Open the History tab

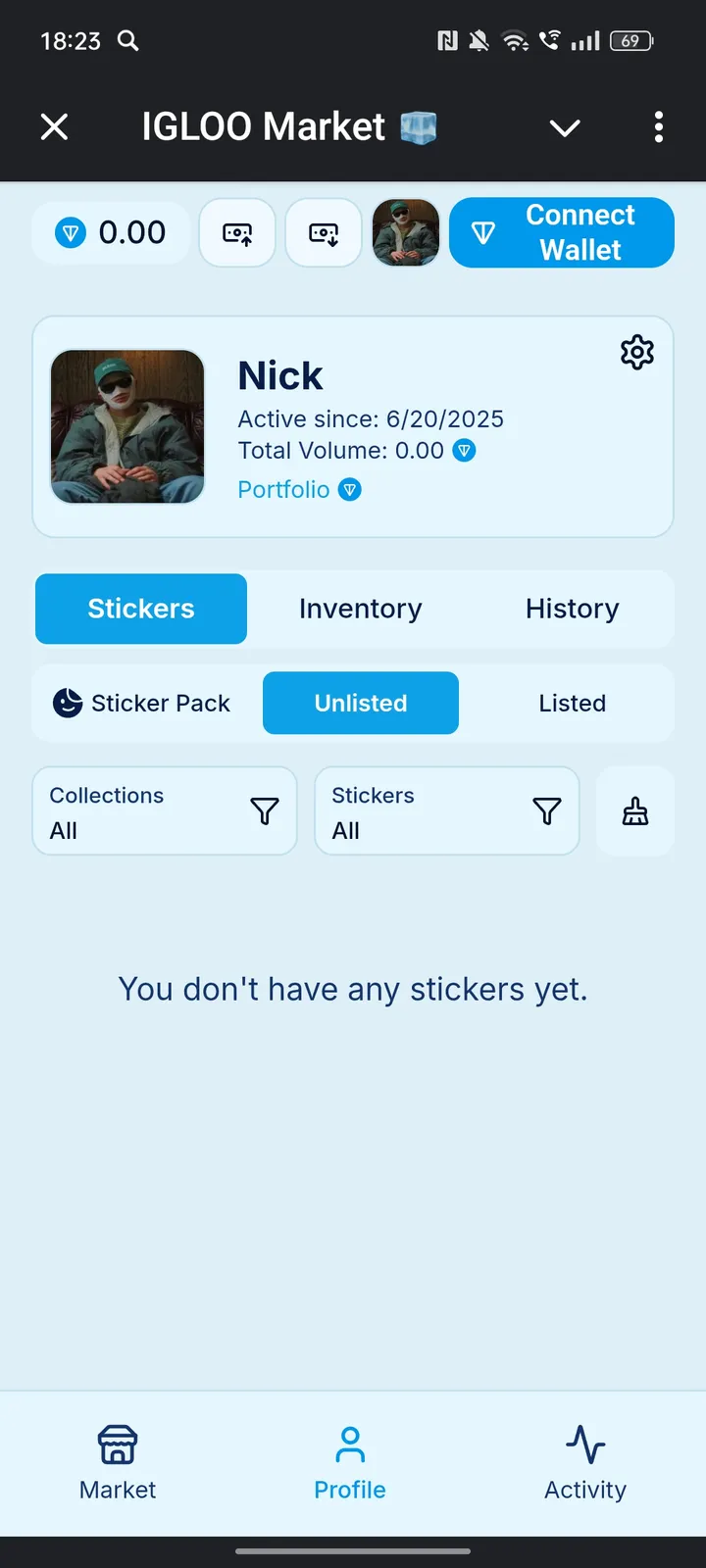pyautogui.click(x=572, y=609)
